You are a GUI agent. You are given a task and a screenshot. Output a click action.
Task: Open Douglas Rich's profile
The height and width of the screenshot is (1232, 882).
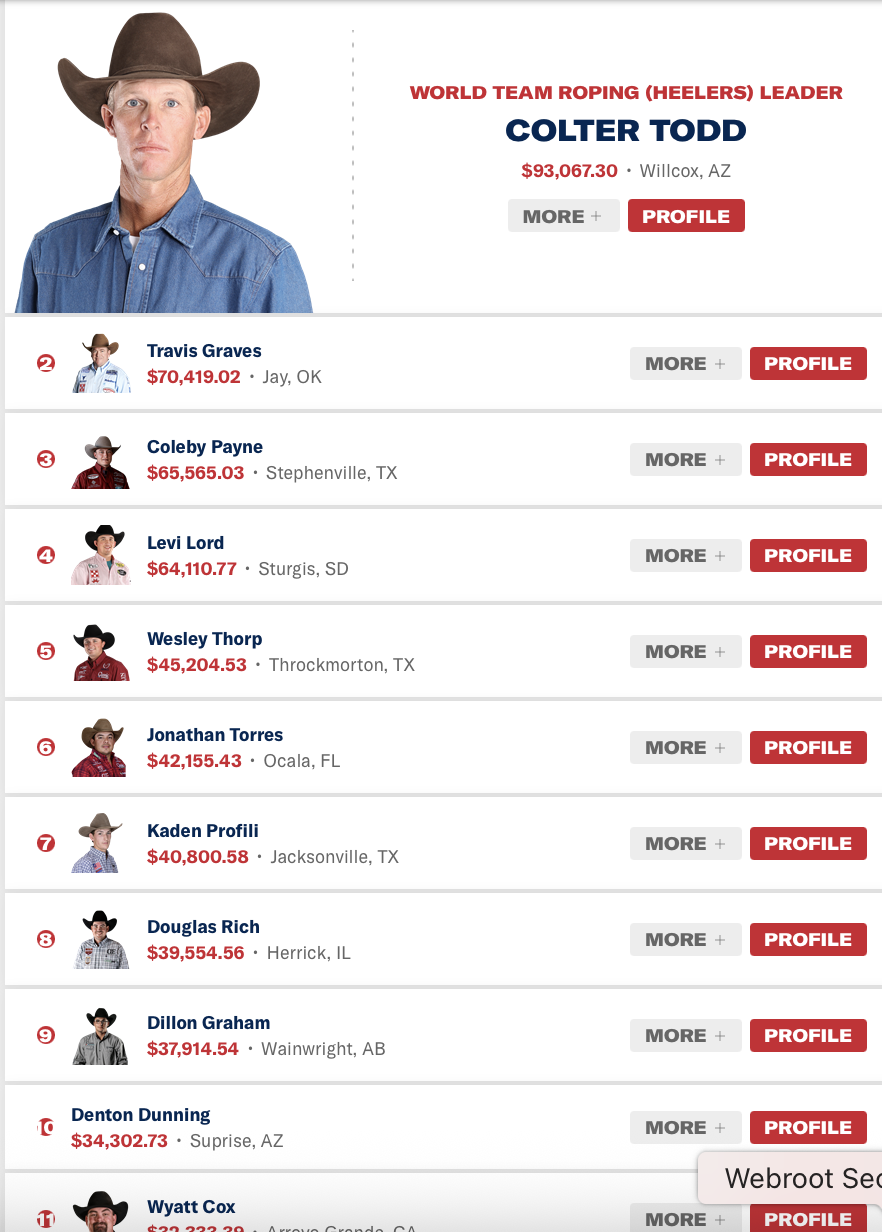807,940
